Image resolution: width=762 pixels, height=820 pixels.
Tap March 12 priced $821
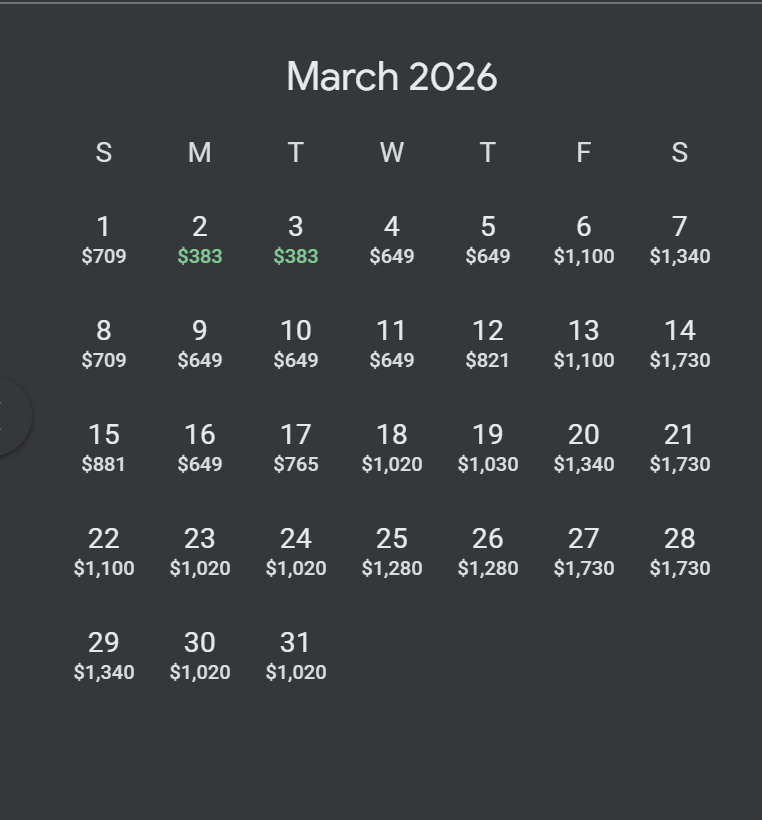tap(488, 344)
